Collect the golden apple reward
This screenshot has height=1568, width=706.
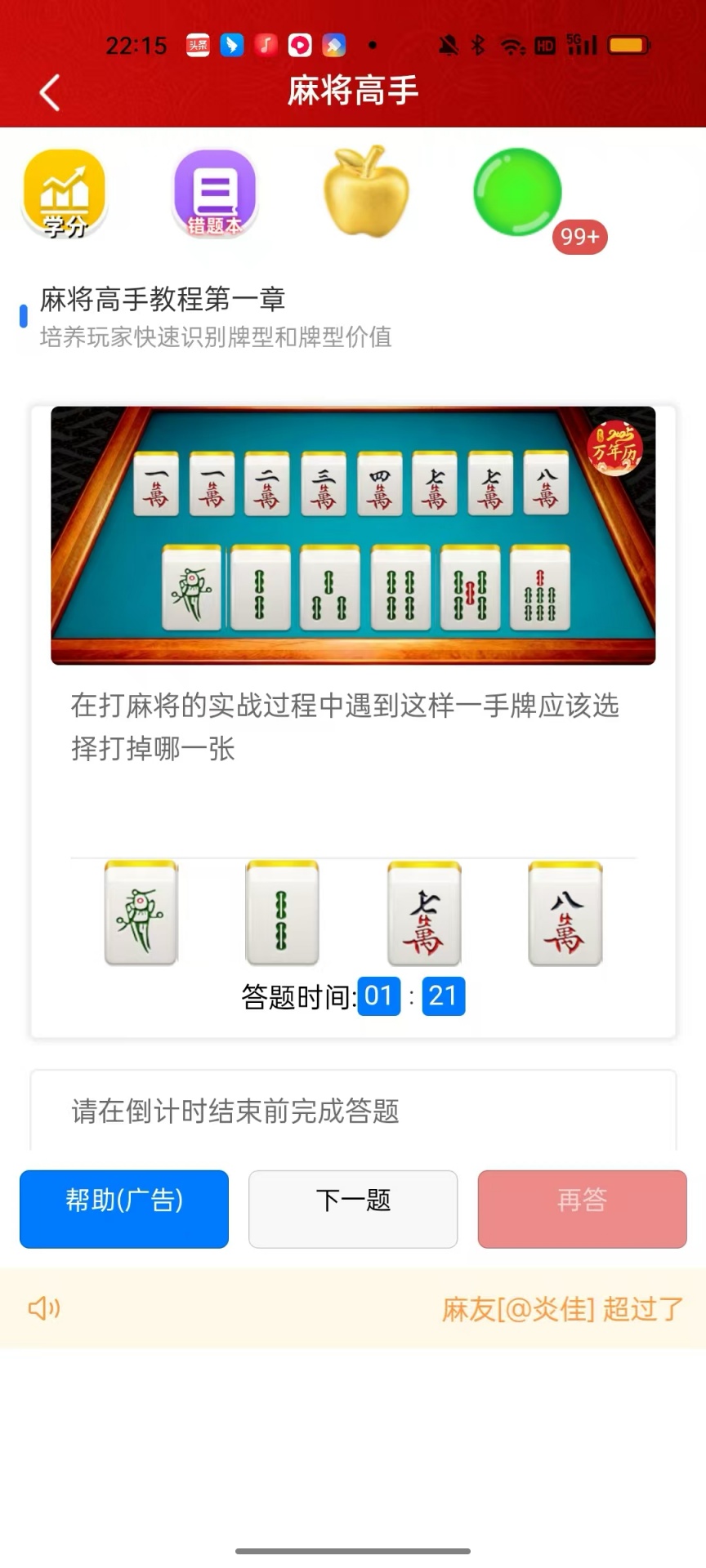tap(365, 192)
